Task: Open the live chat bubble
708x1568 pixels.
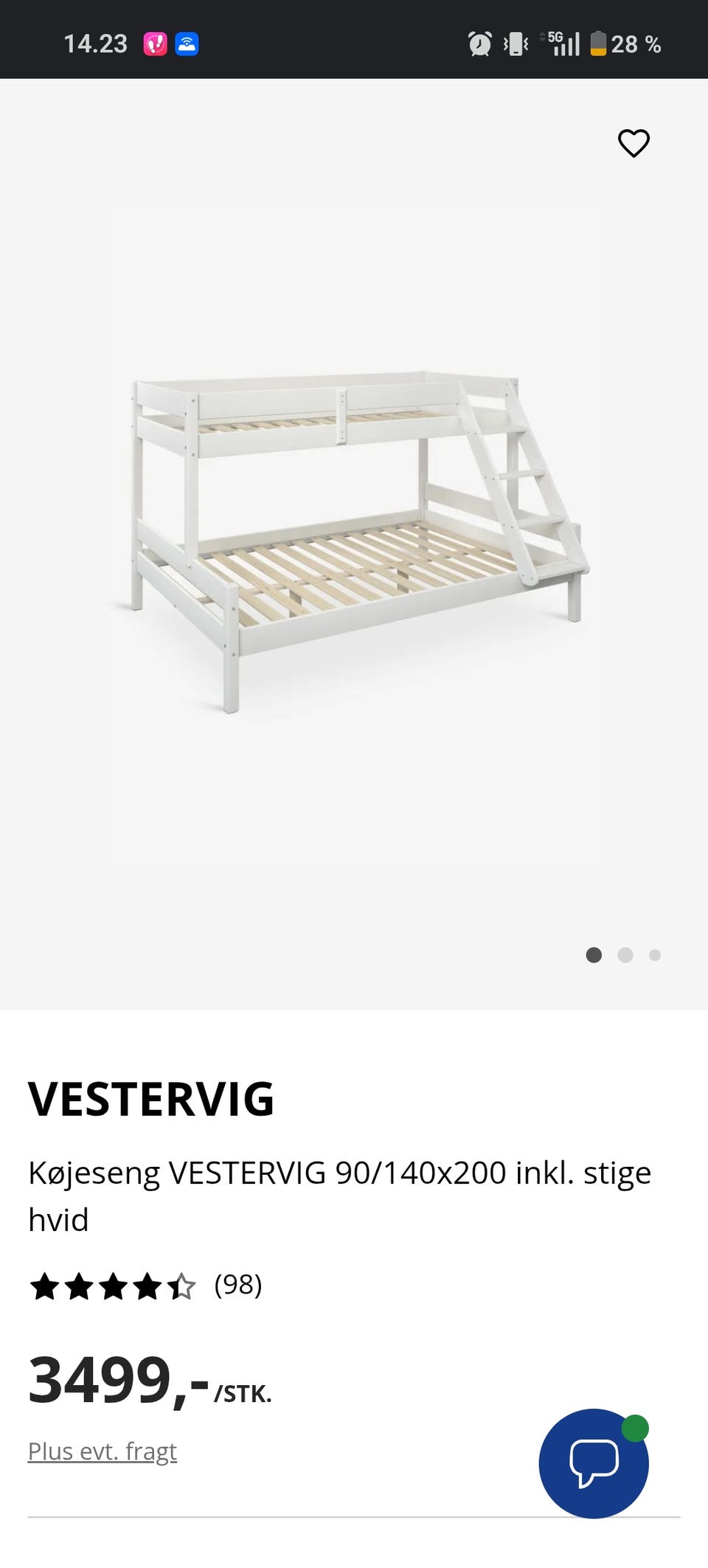Action: [x=594, y=1463]
